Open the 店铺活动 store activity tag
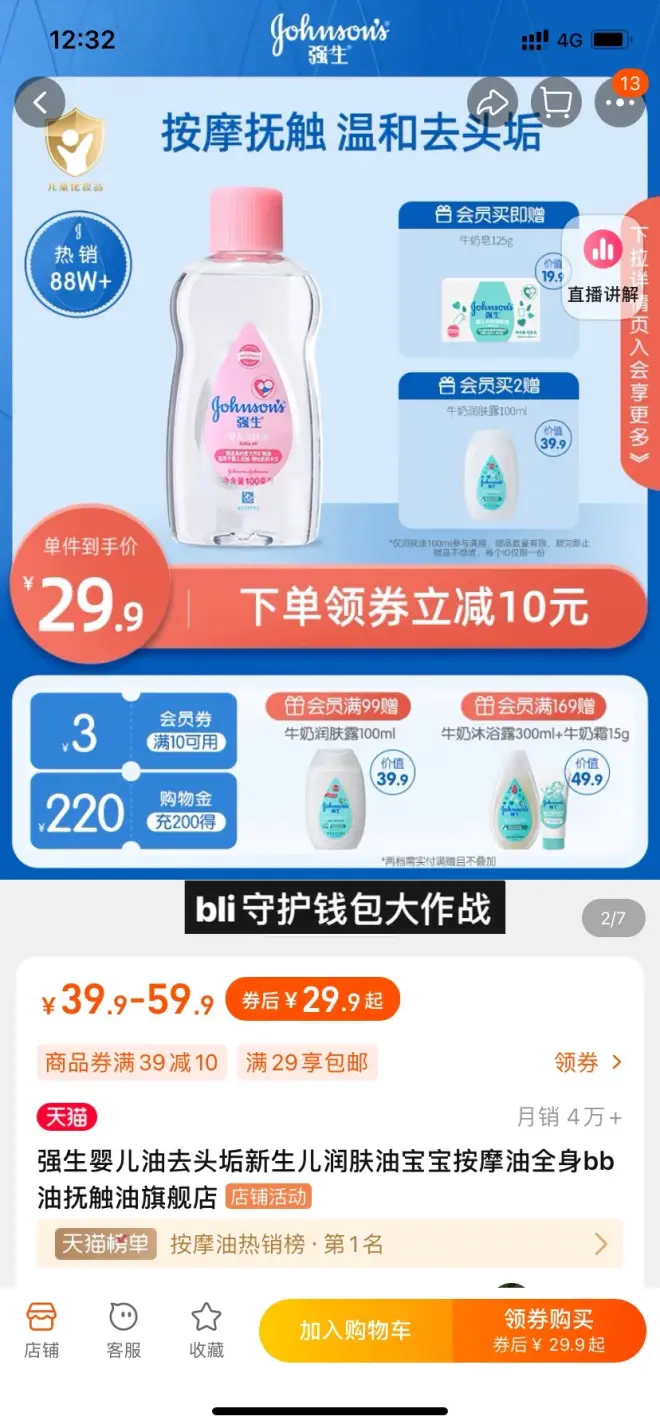The image size is (660, 1428). click(268, 1196)
